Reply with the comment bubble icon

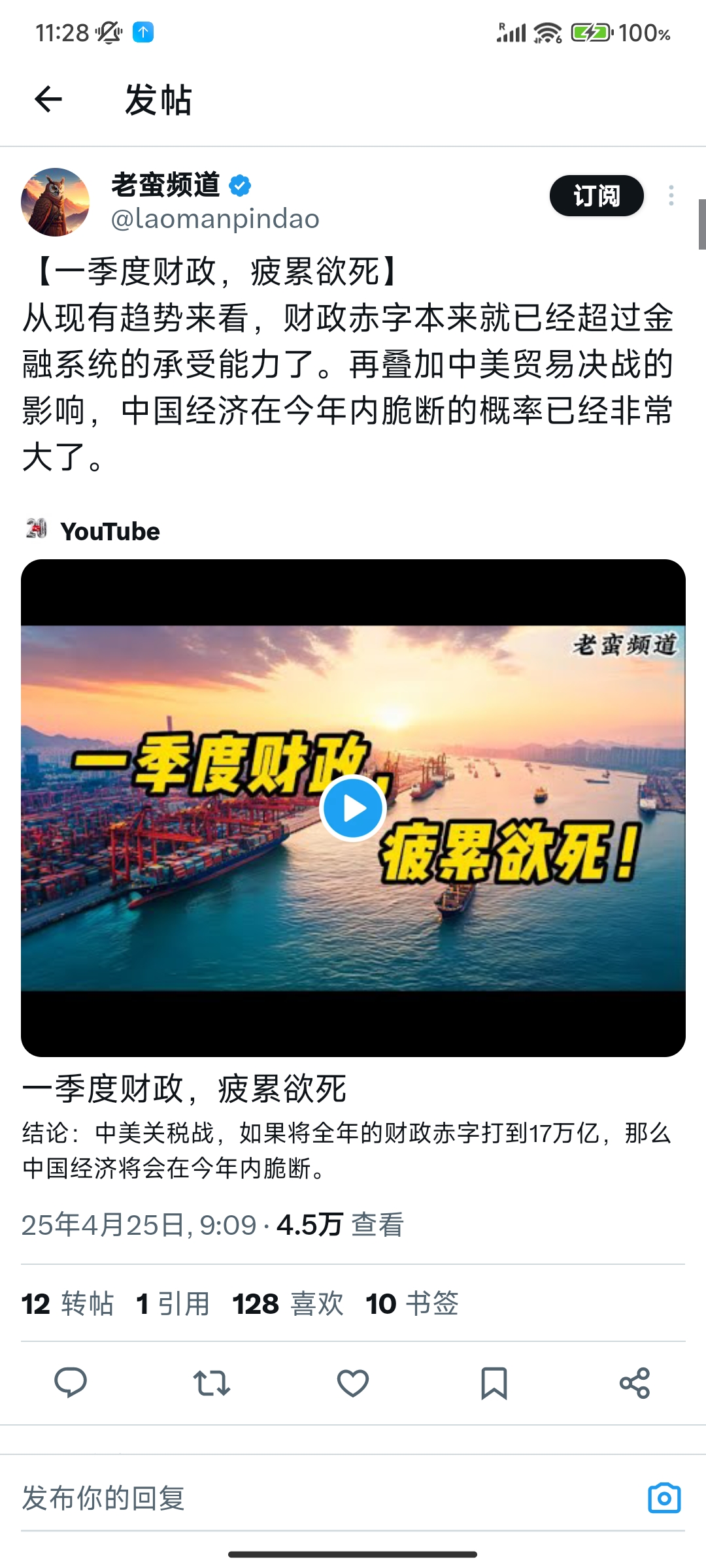[71, 1382]
